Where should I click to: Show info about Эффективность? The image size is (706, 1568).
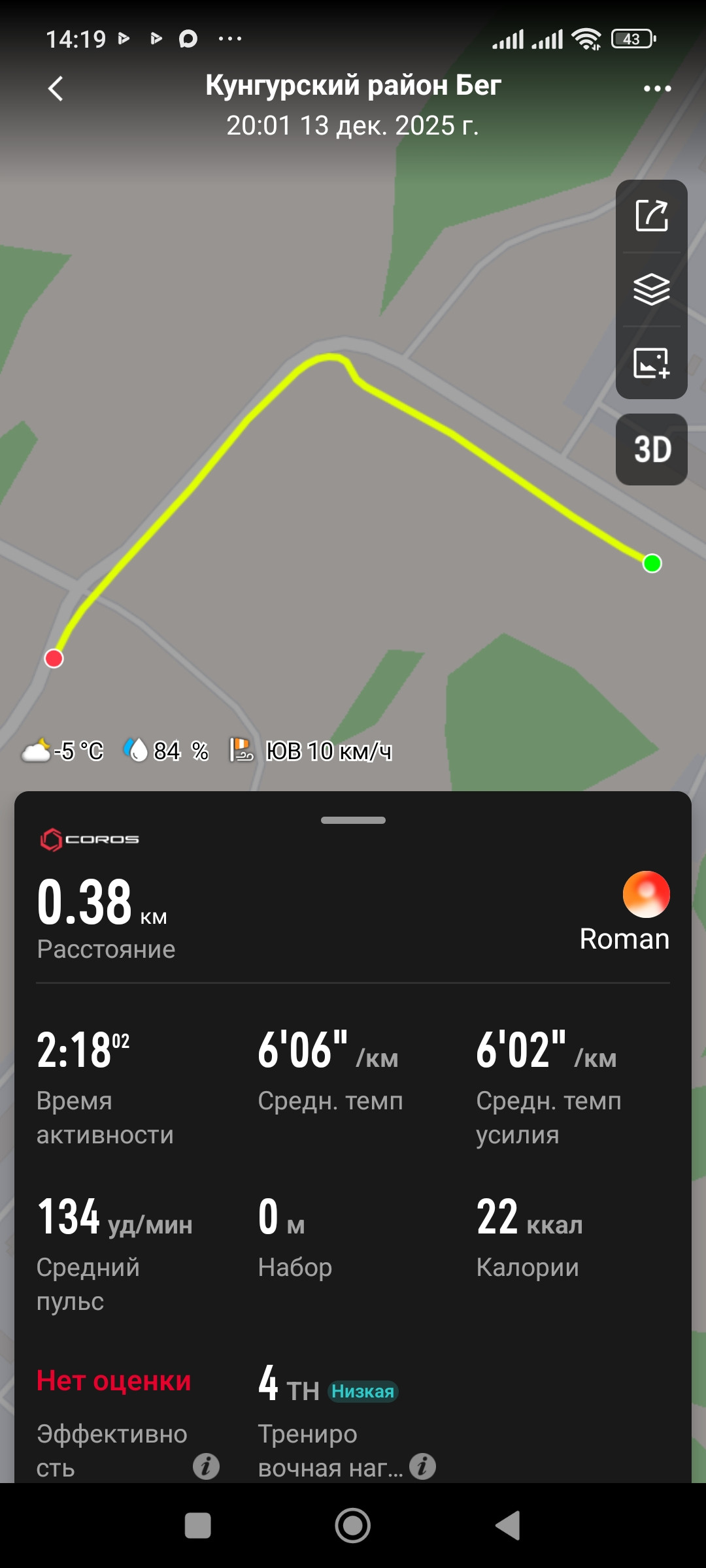click(206, 1466)
